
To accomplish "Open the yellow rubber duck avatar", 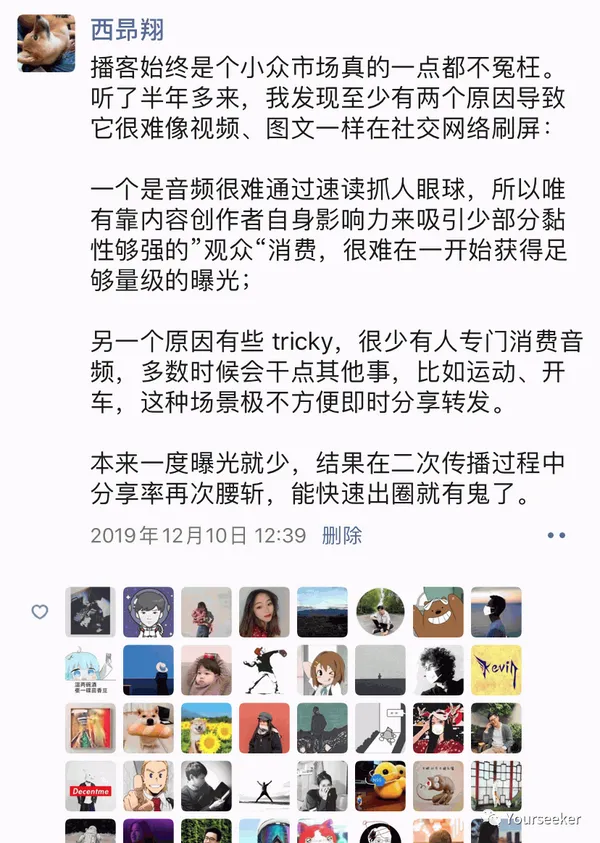I will (x=380, y=786).
